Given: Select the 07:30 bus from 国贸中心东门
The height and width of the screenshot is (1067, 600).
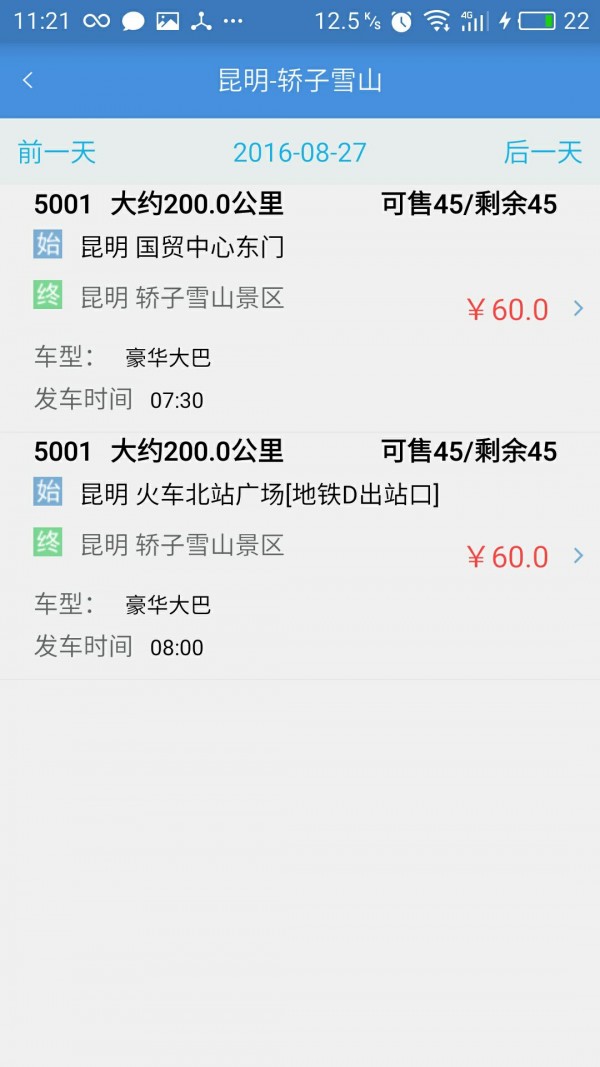Looking at the screenshot, I should tap(300, 308).
